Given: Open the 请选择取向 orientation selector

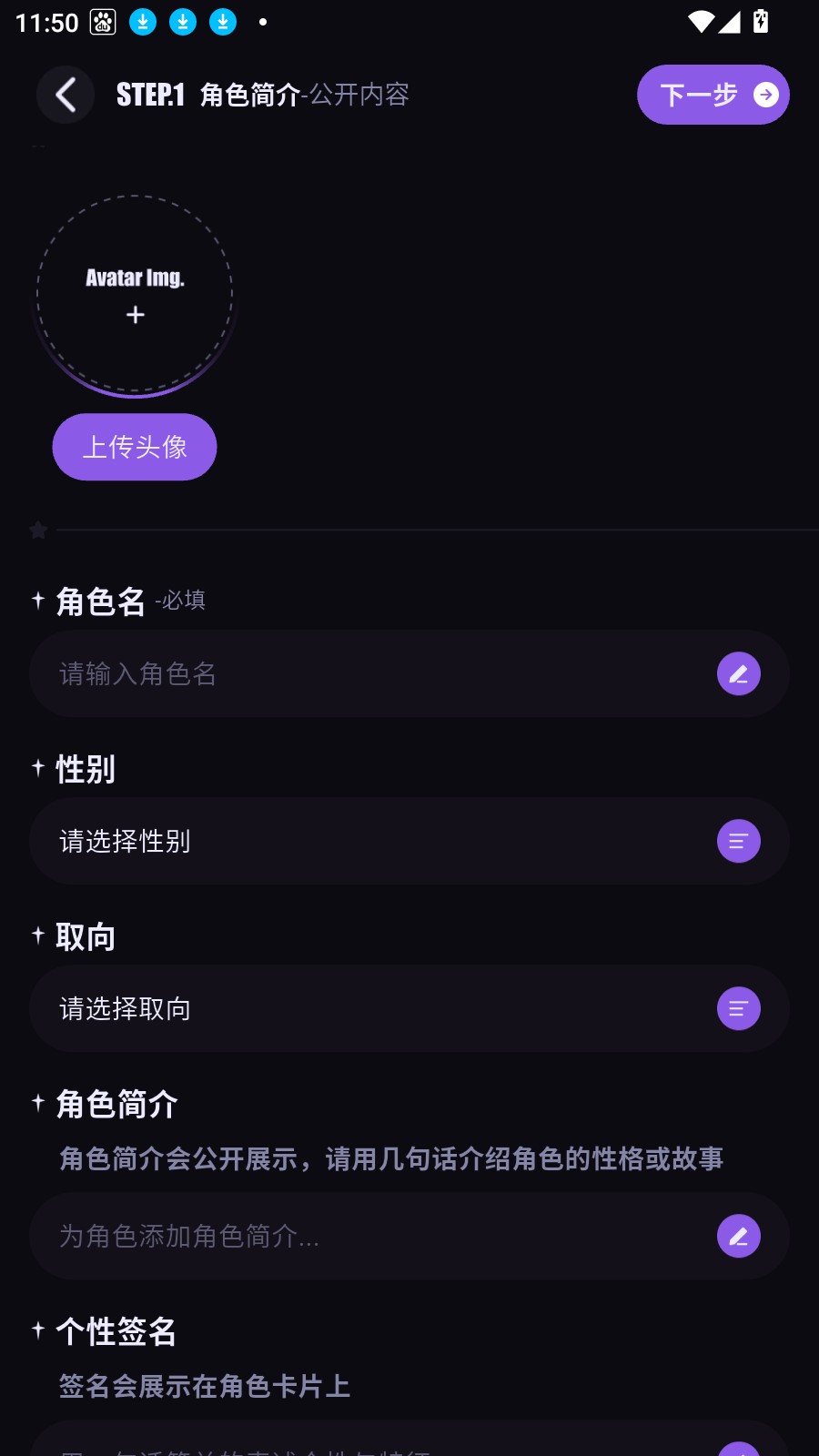Looking at the screenshot, I should (364, 1008).
